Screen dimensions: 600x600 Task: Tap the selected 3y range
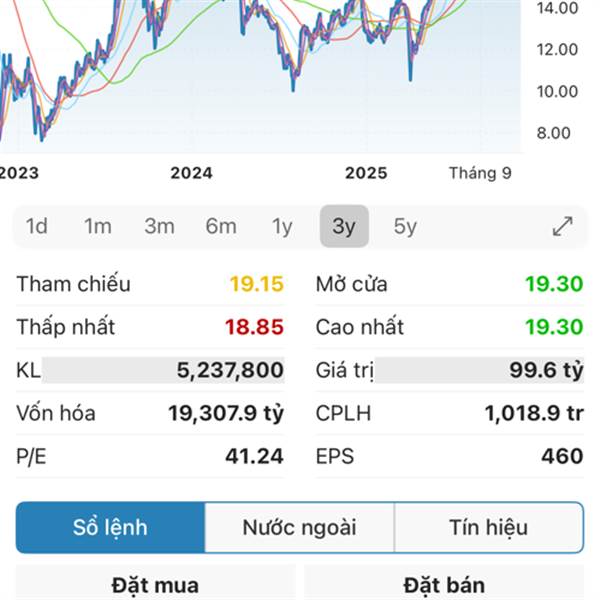pos(344,227)
